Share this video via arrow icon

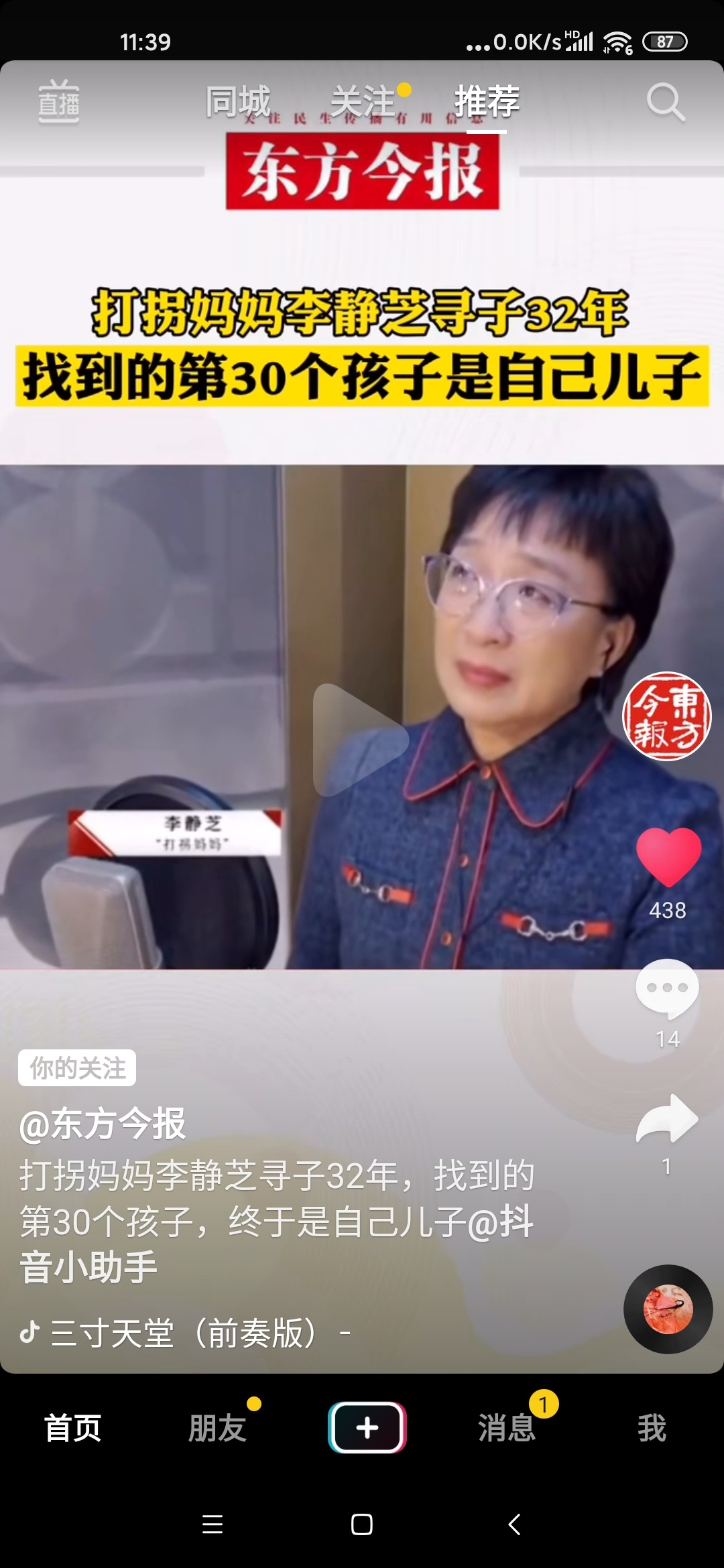pyautogui.click(x=667, y=1119)
